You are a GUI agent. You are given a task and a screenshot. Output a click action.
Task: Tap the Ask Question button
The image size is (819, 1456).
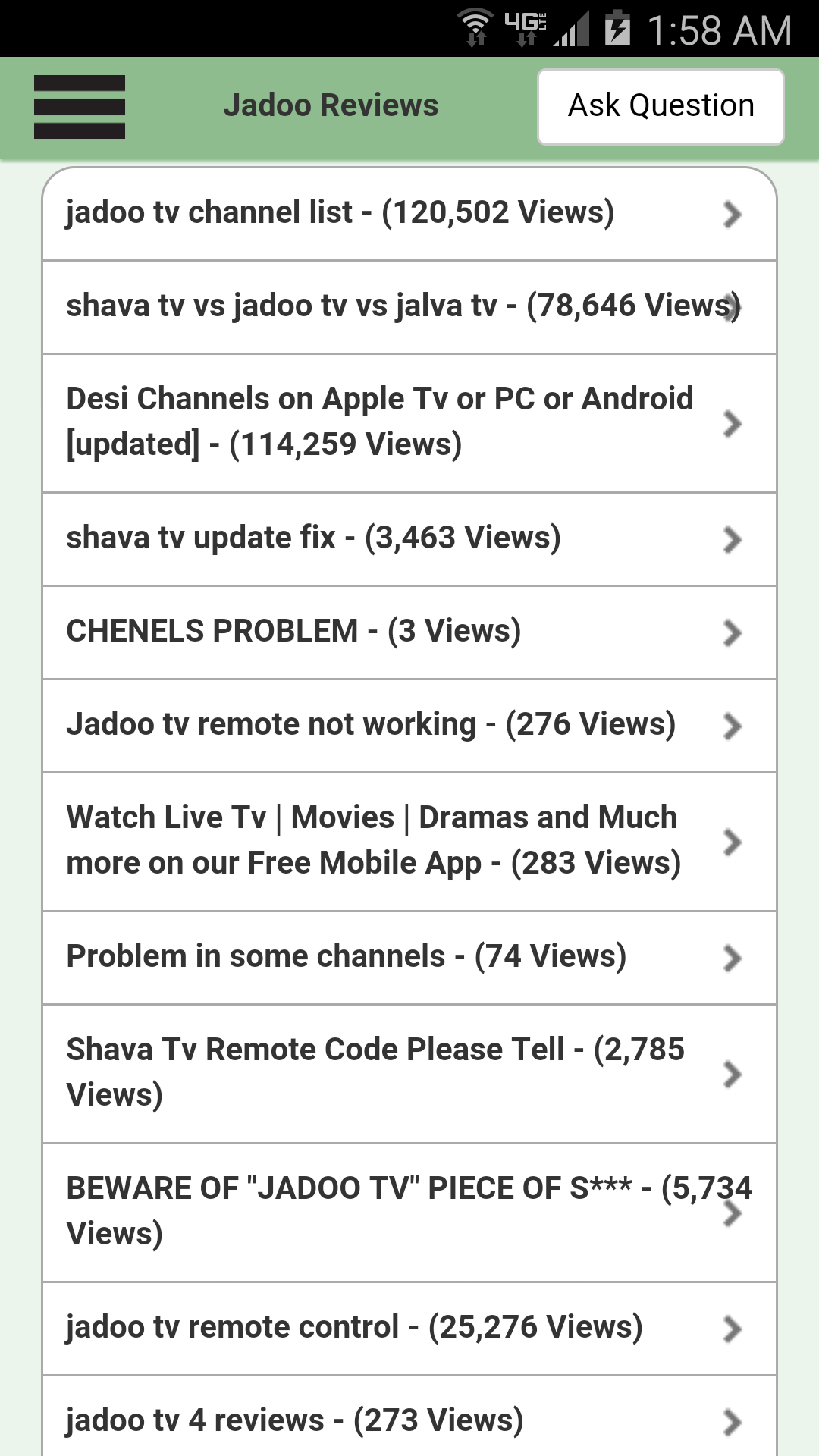(660, 105)
